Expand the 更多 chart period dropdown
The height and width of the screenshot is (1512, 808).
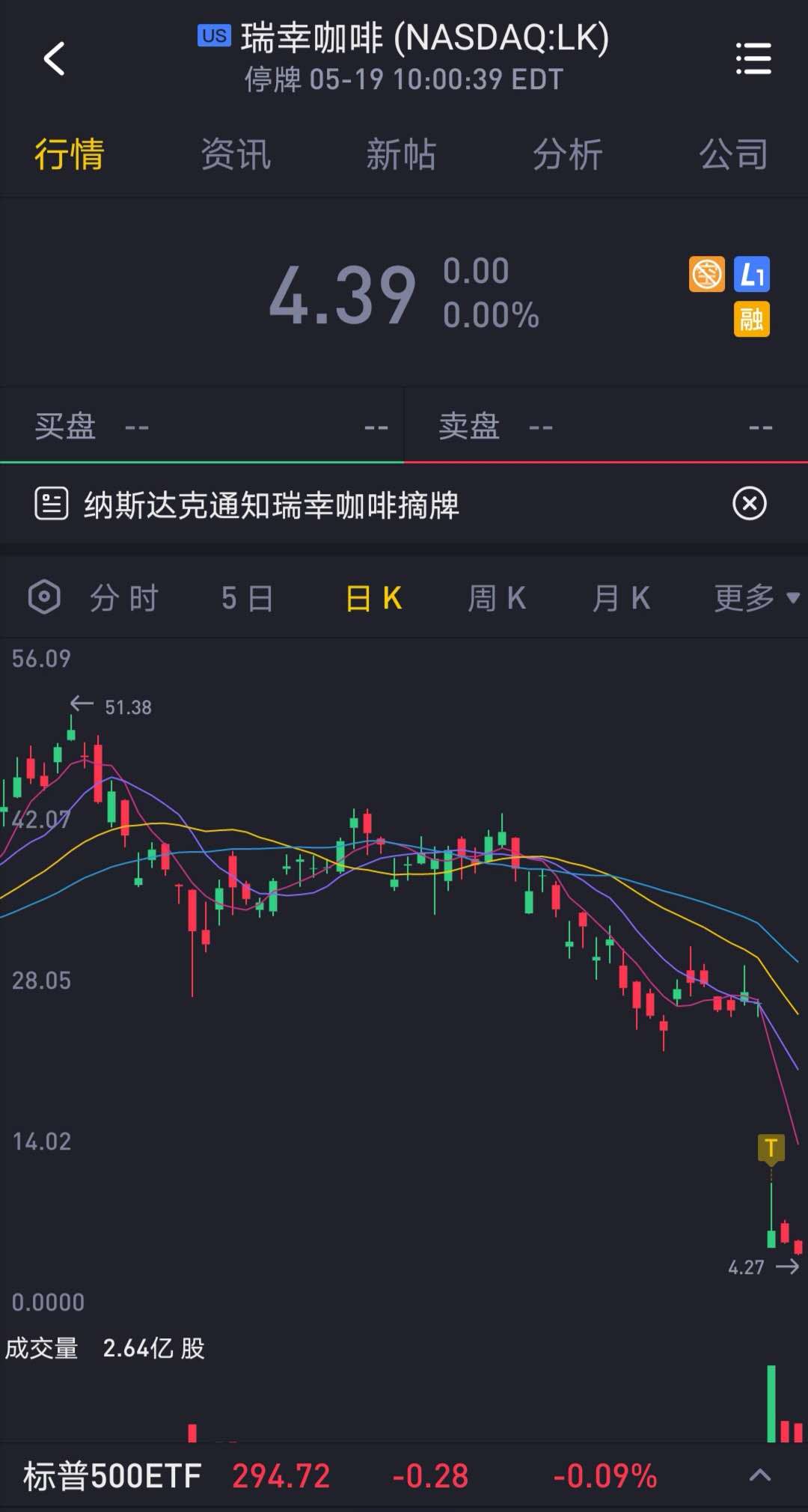point(756,598)
